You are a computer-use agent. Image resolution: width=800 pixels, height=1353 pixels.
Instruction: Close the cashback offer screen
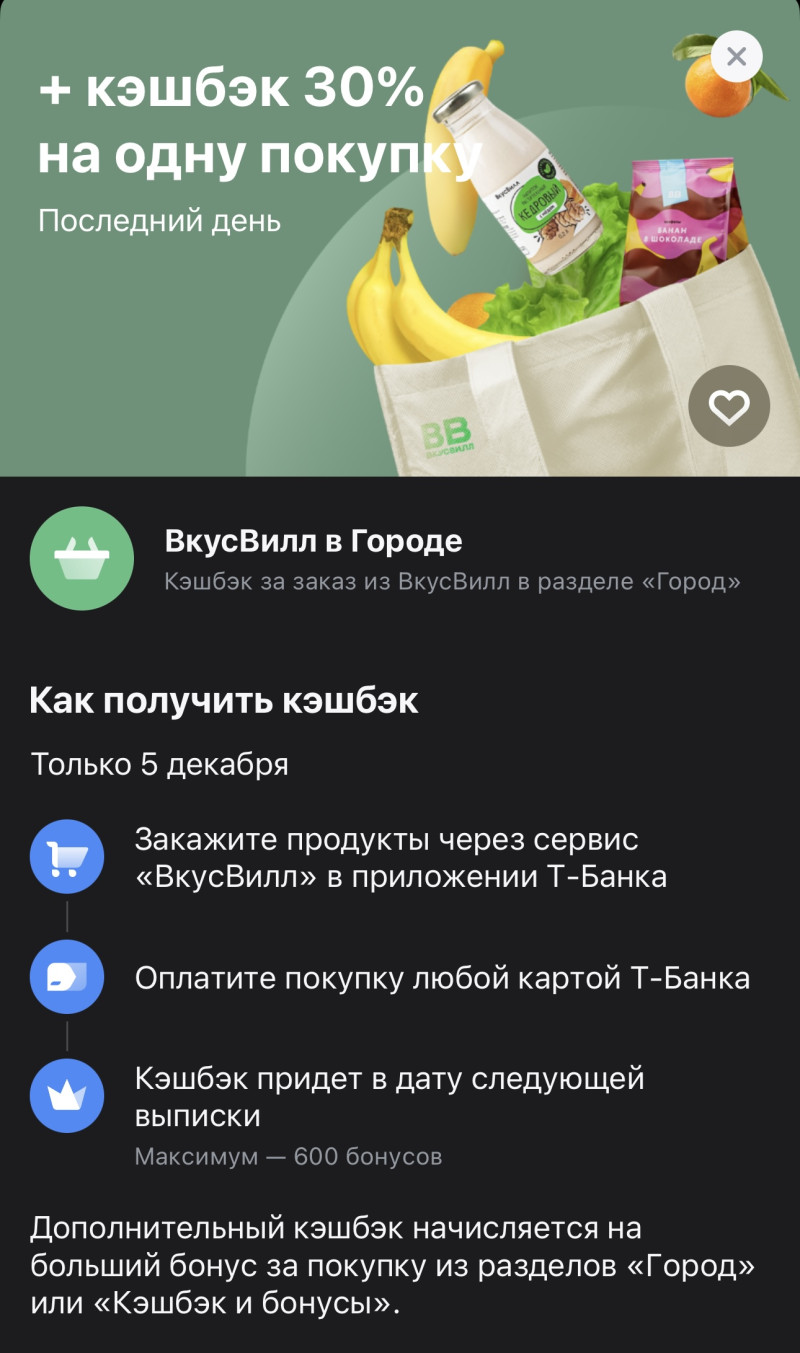[737, 57]
